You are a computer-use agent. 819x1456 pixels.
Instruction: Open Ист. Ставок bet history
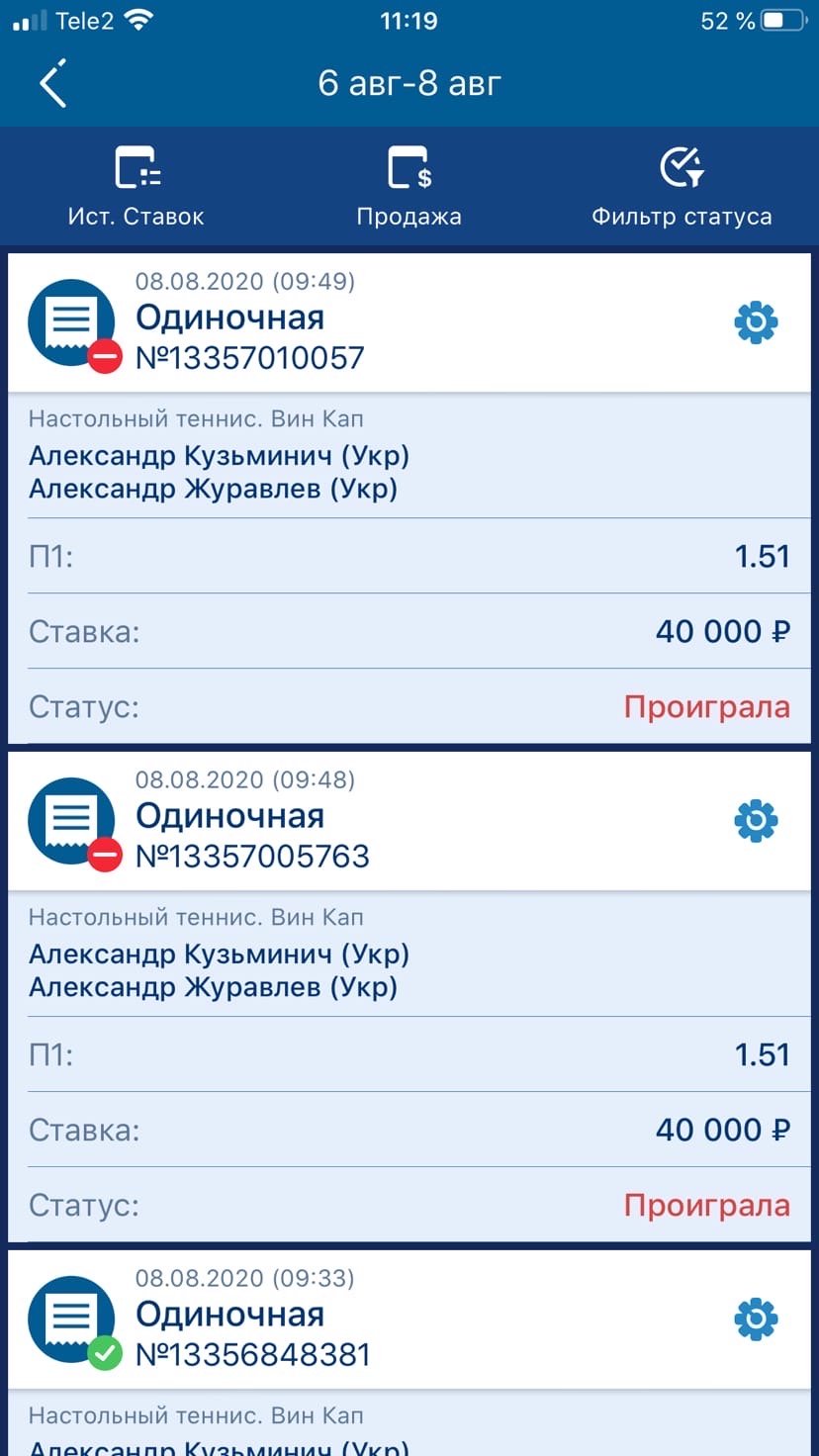136,187
